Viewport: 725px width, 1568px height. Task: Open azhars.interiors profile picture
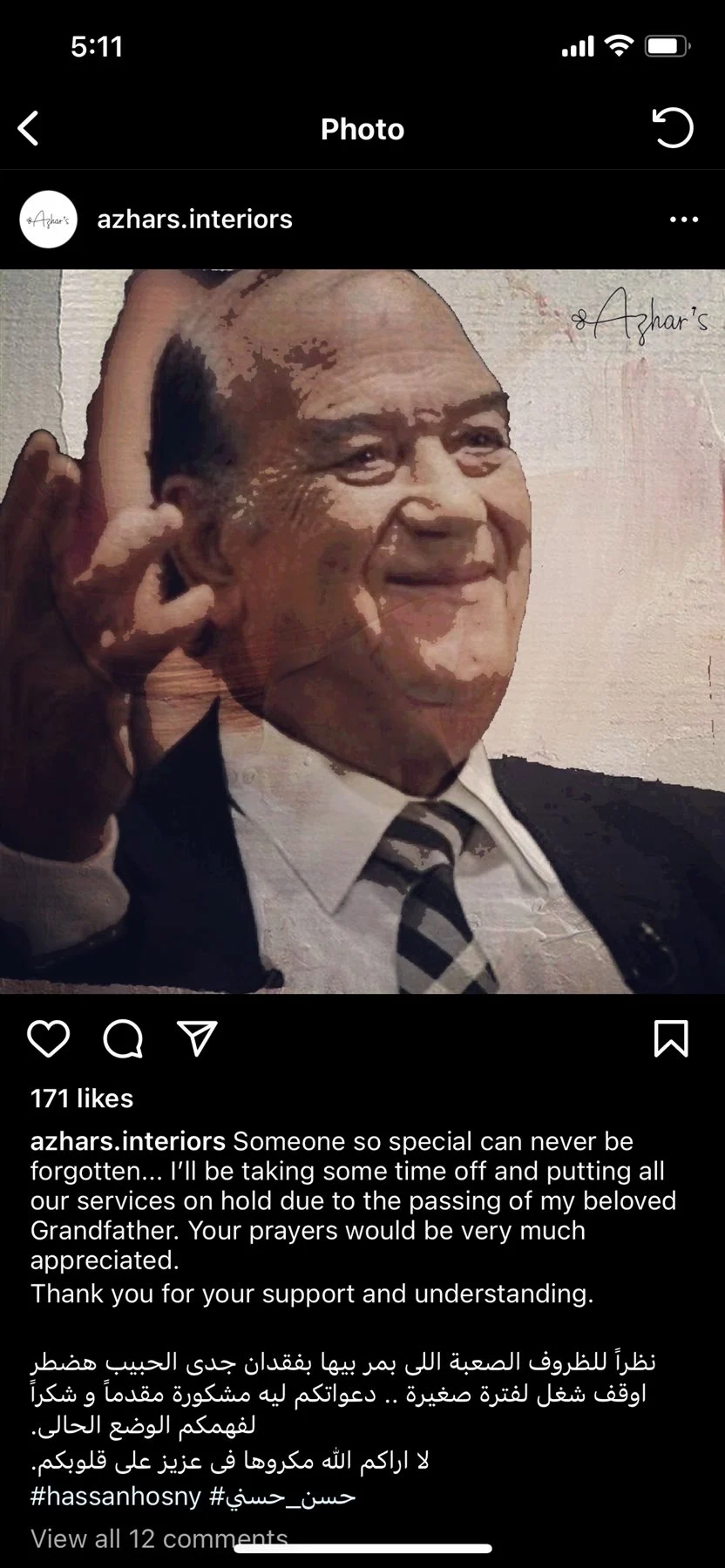click(x=49, y=220)
